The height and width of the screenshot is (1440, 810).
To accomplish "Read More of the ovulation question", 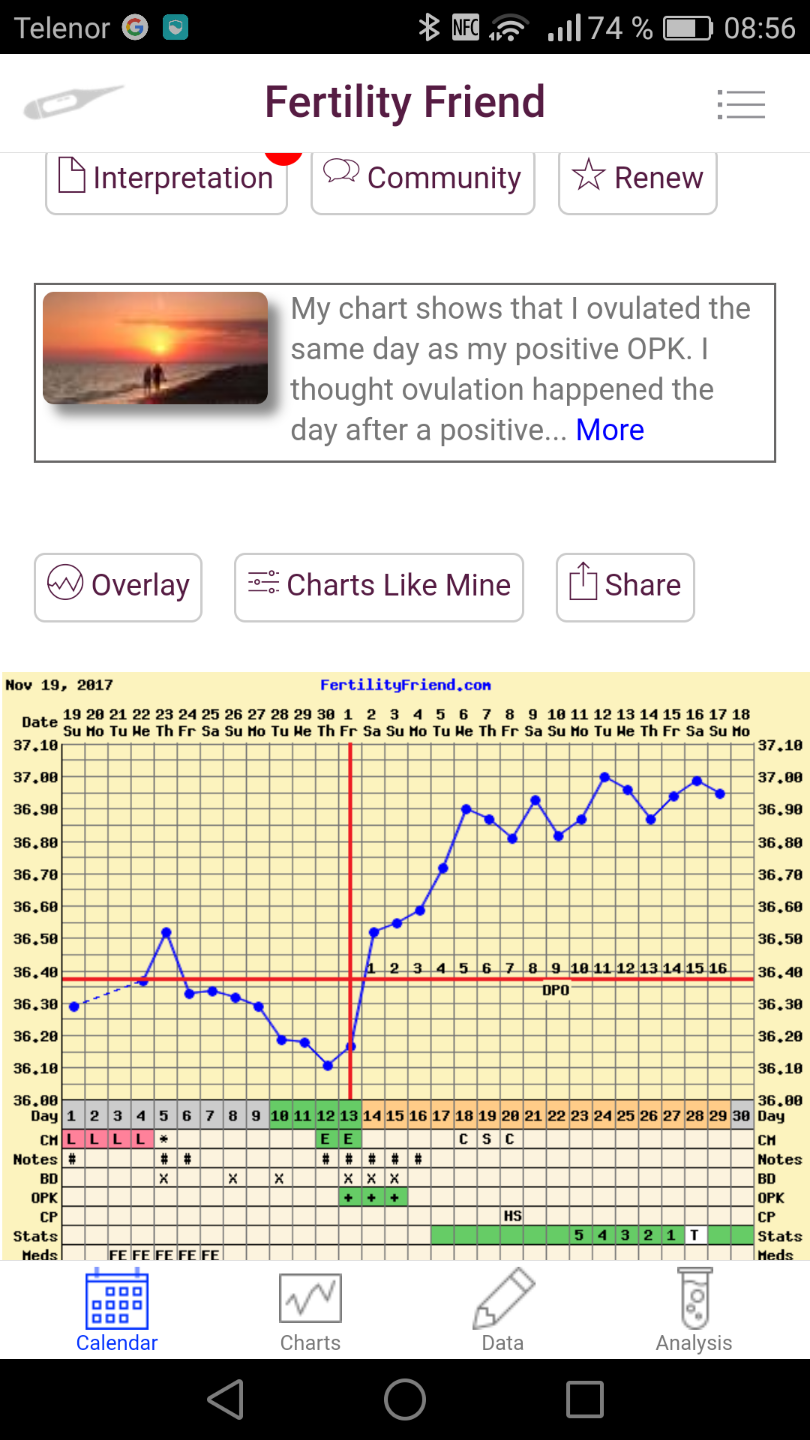I will coord(610,430).
